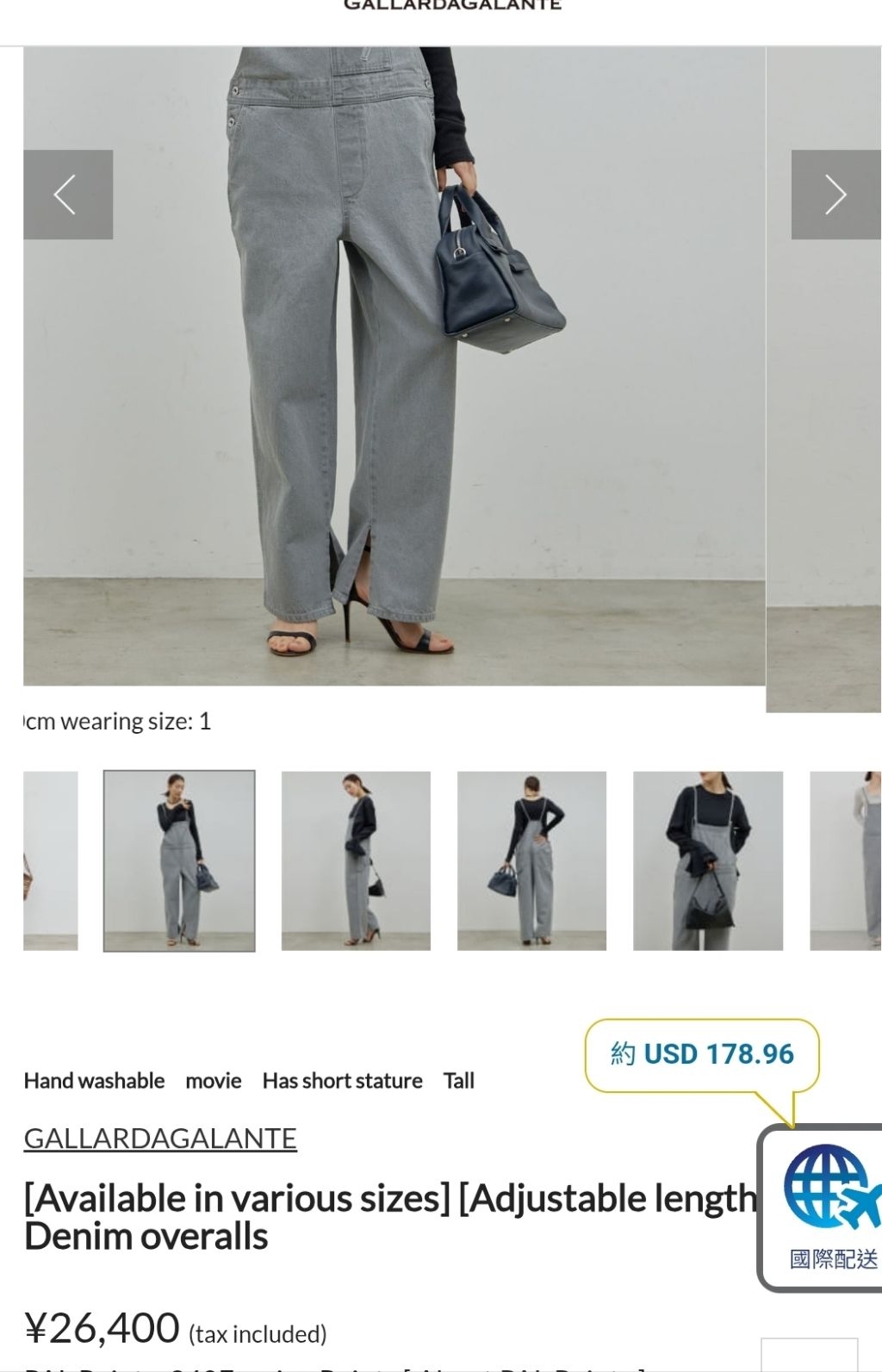This screenshot has height=1372, width=882.
Task: Tap the movie tag
Action: point(214,1081)
